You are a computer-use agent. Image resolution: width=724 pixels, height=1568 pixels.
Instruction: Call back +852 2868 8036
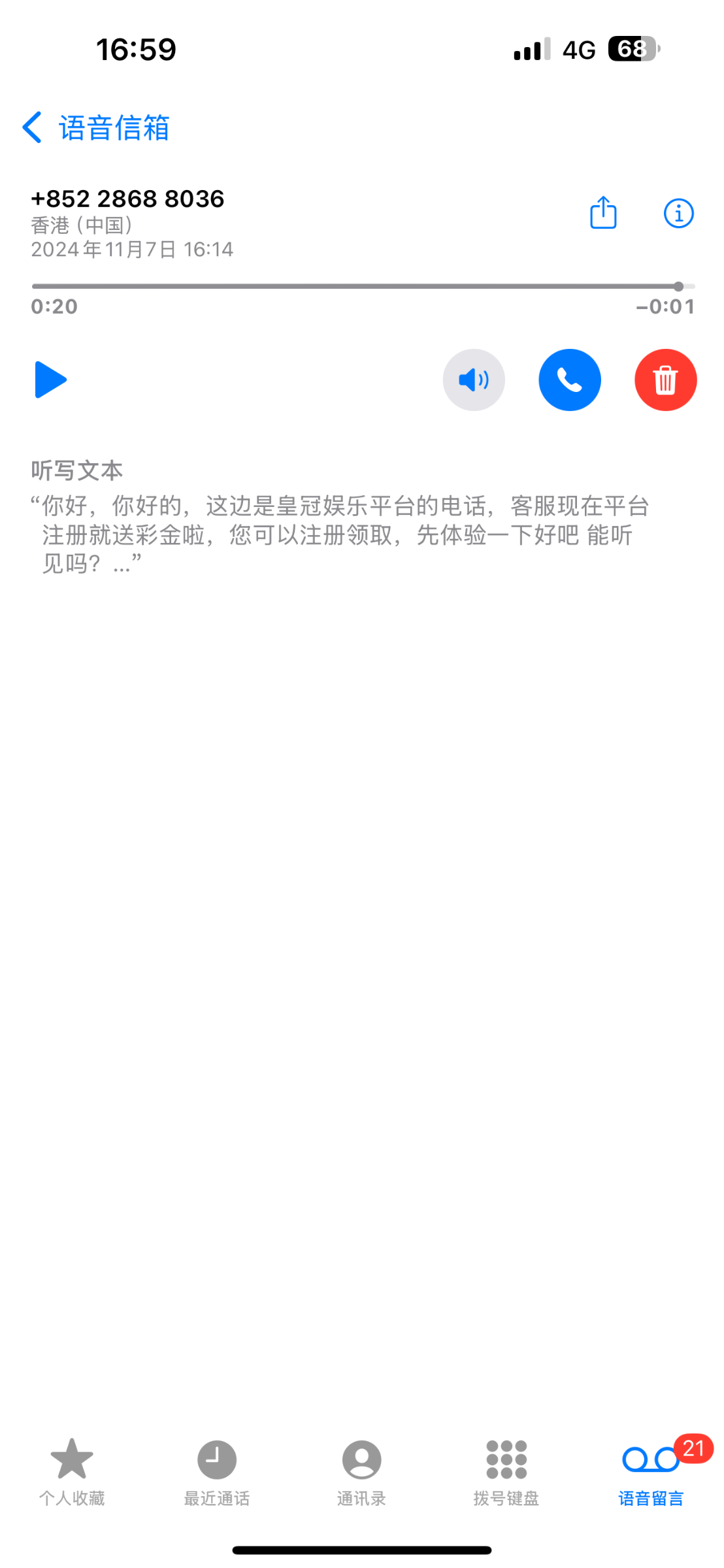point(570,380)
